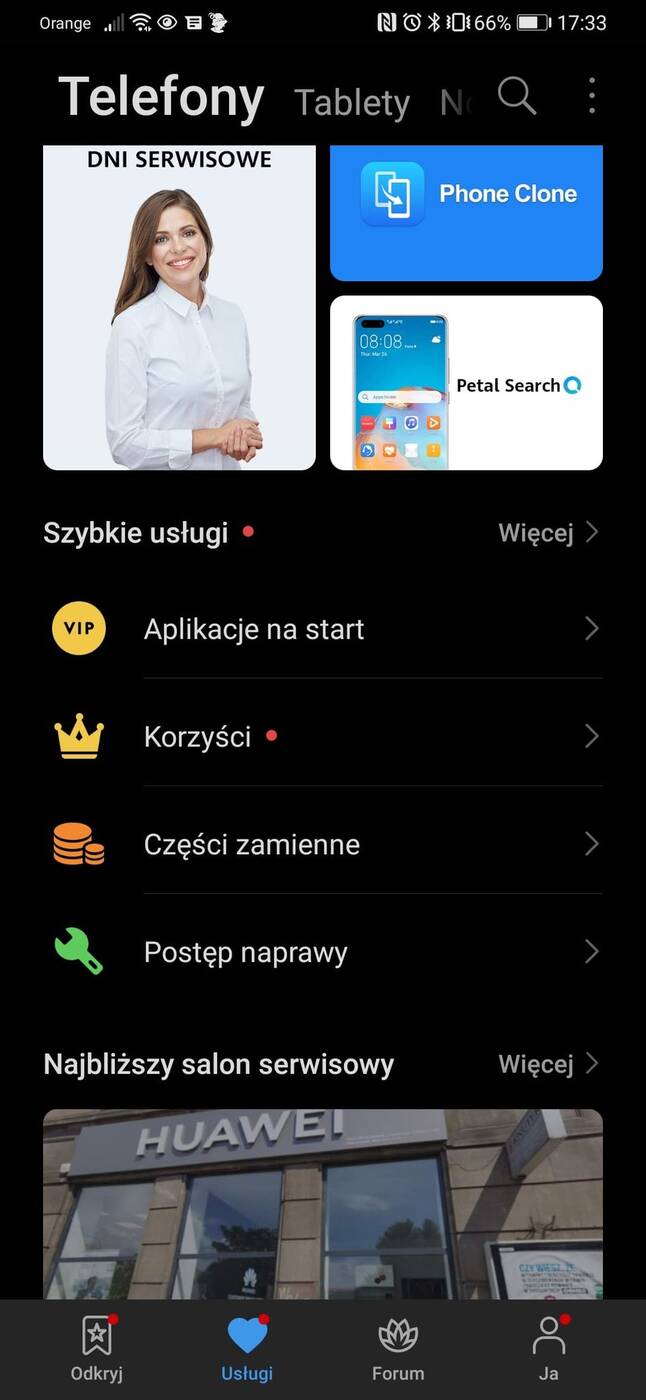
Task: Select the Telefony tab
Action: [161, 97]
